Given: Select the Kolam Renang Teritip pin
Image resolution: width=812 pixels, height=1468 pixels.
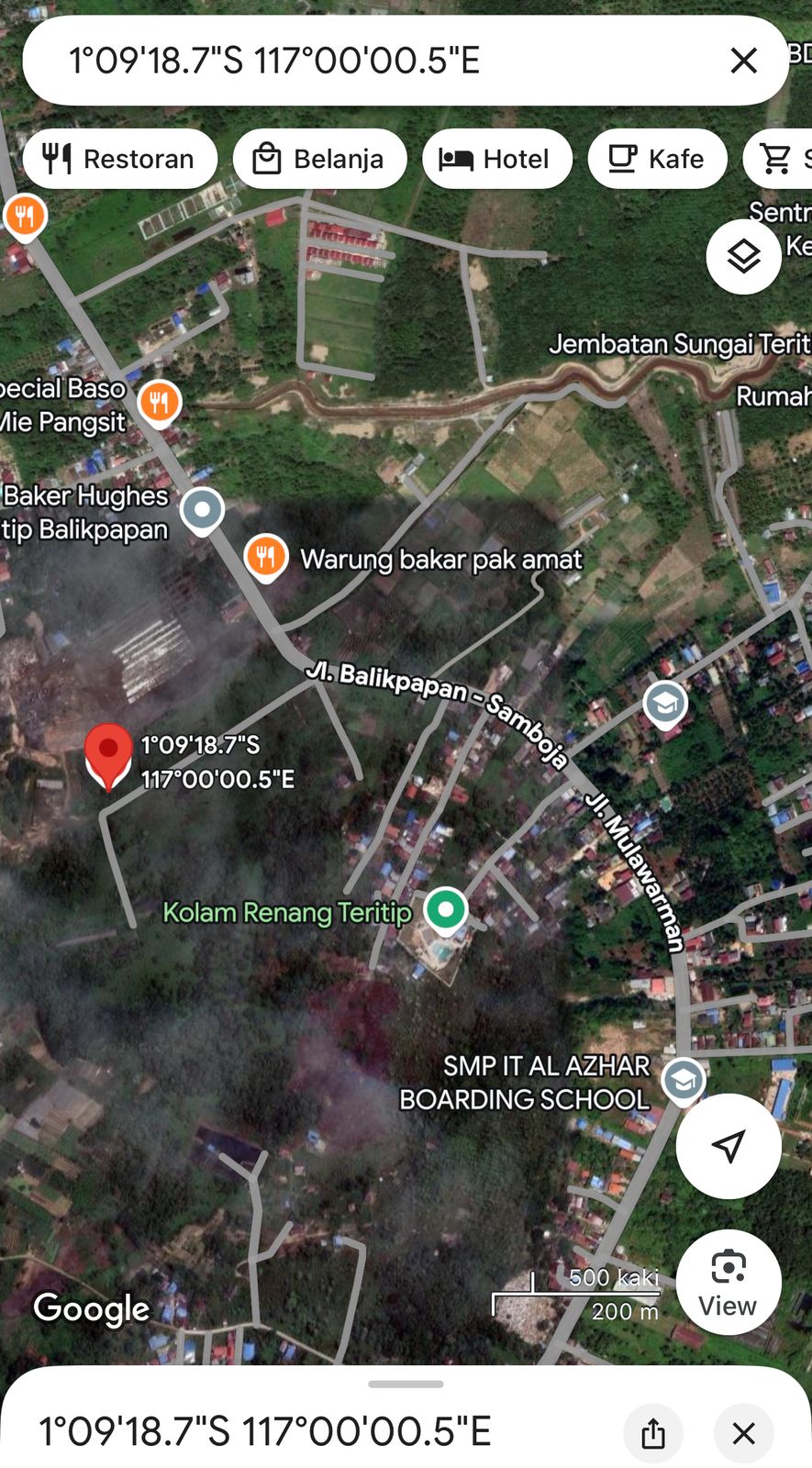Looking at the screenshot, I should point(446,910).
